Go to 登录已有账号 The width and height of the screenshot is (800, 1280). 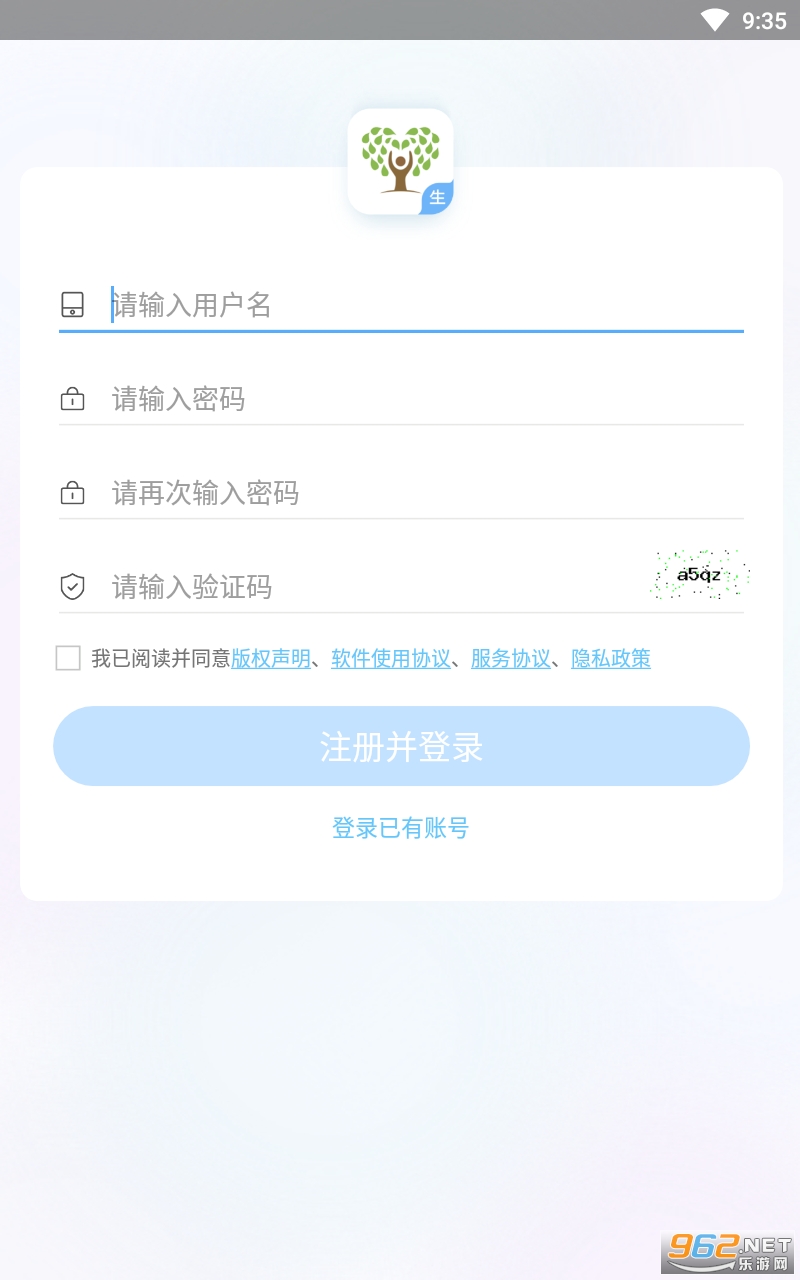[400, 828]
